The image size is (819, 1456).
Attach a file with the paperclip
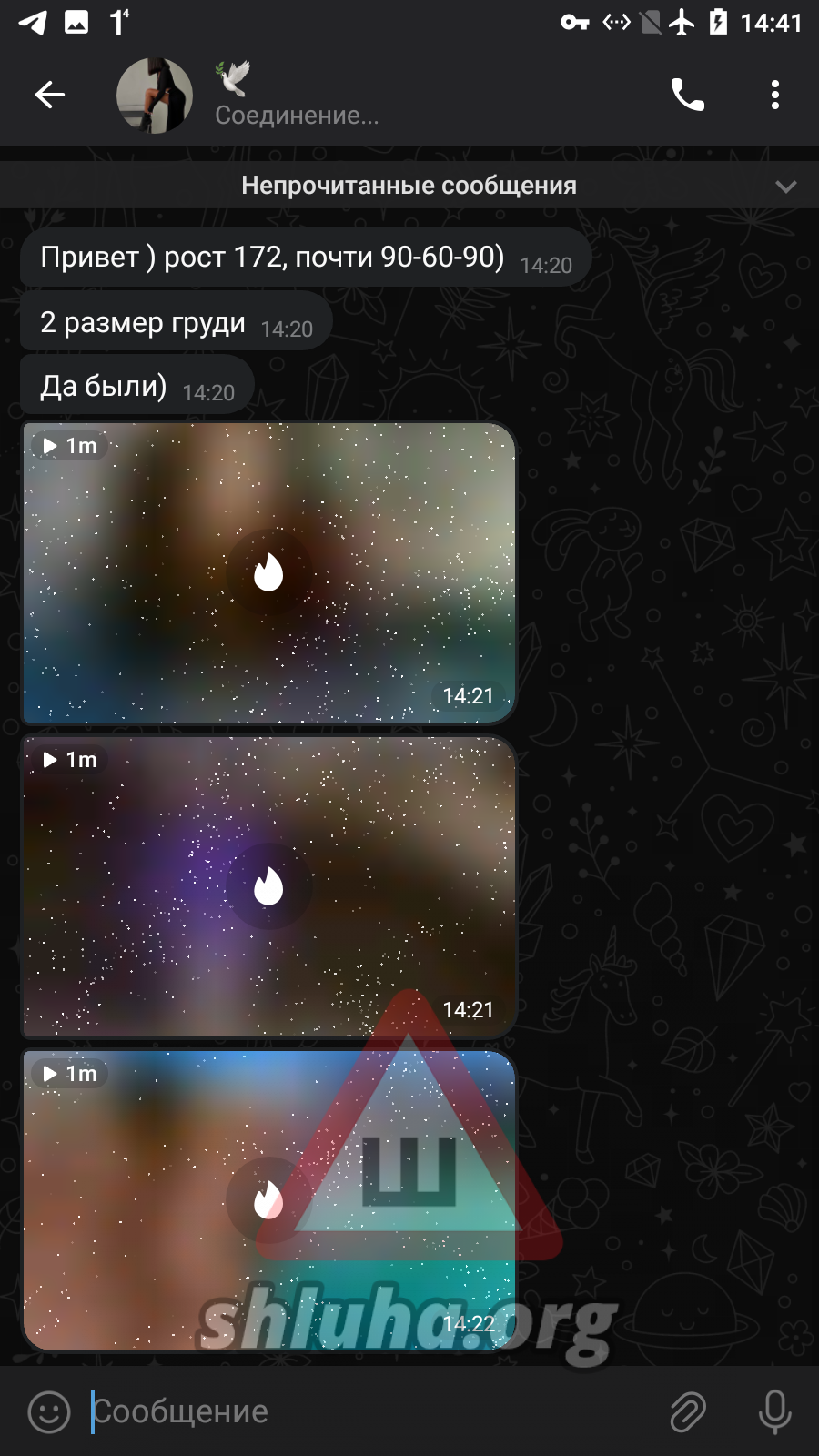pos(688,1412)
